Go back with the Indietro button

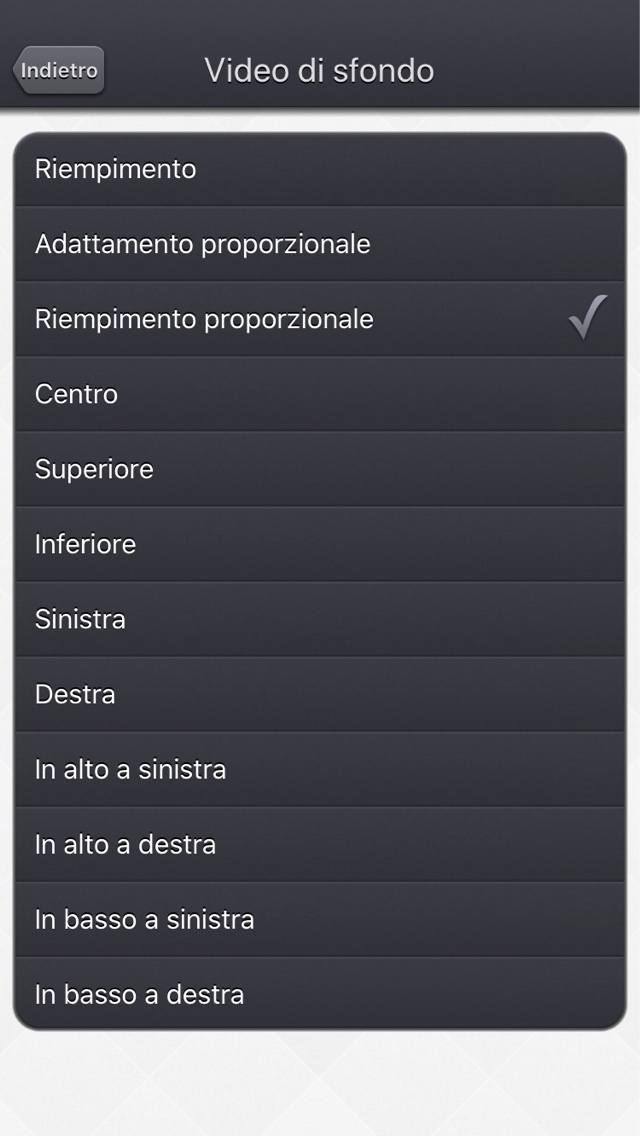click(59, 70)
